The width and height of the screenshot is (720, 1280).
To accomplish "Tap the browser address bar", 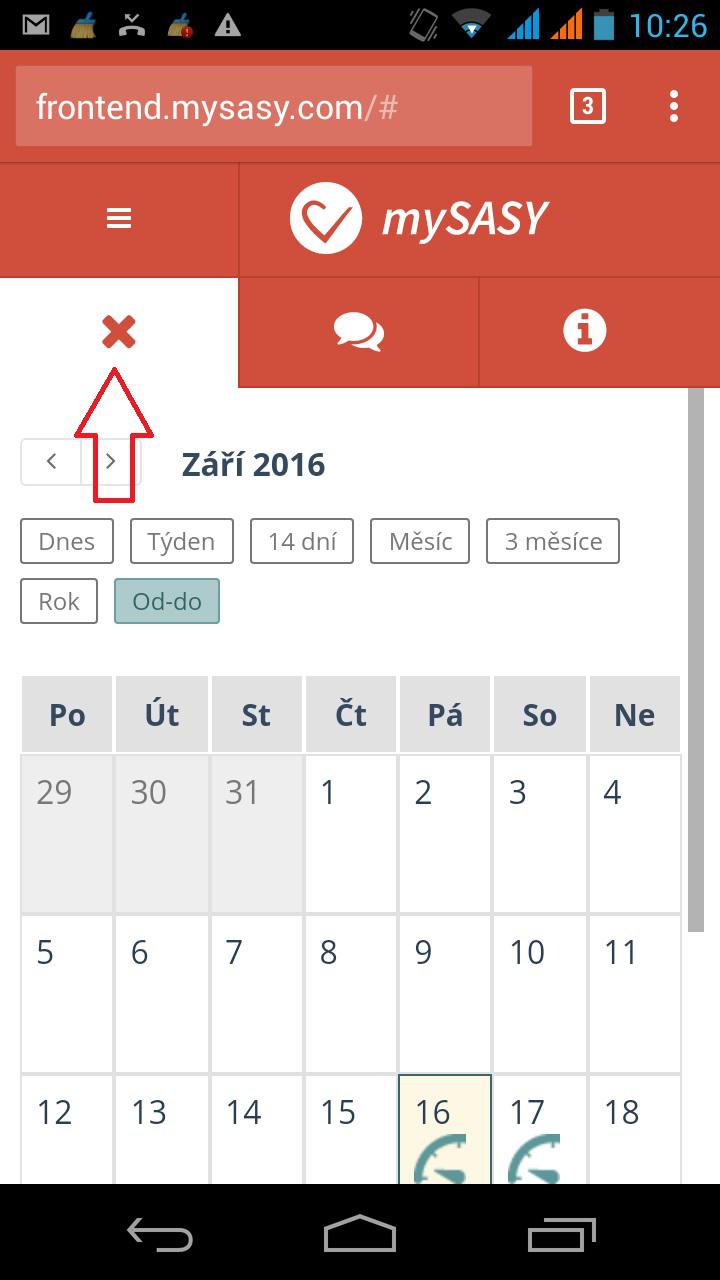I will (272, 107).
